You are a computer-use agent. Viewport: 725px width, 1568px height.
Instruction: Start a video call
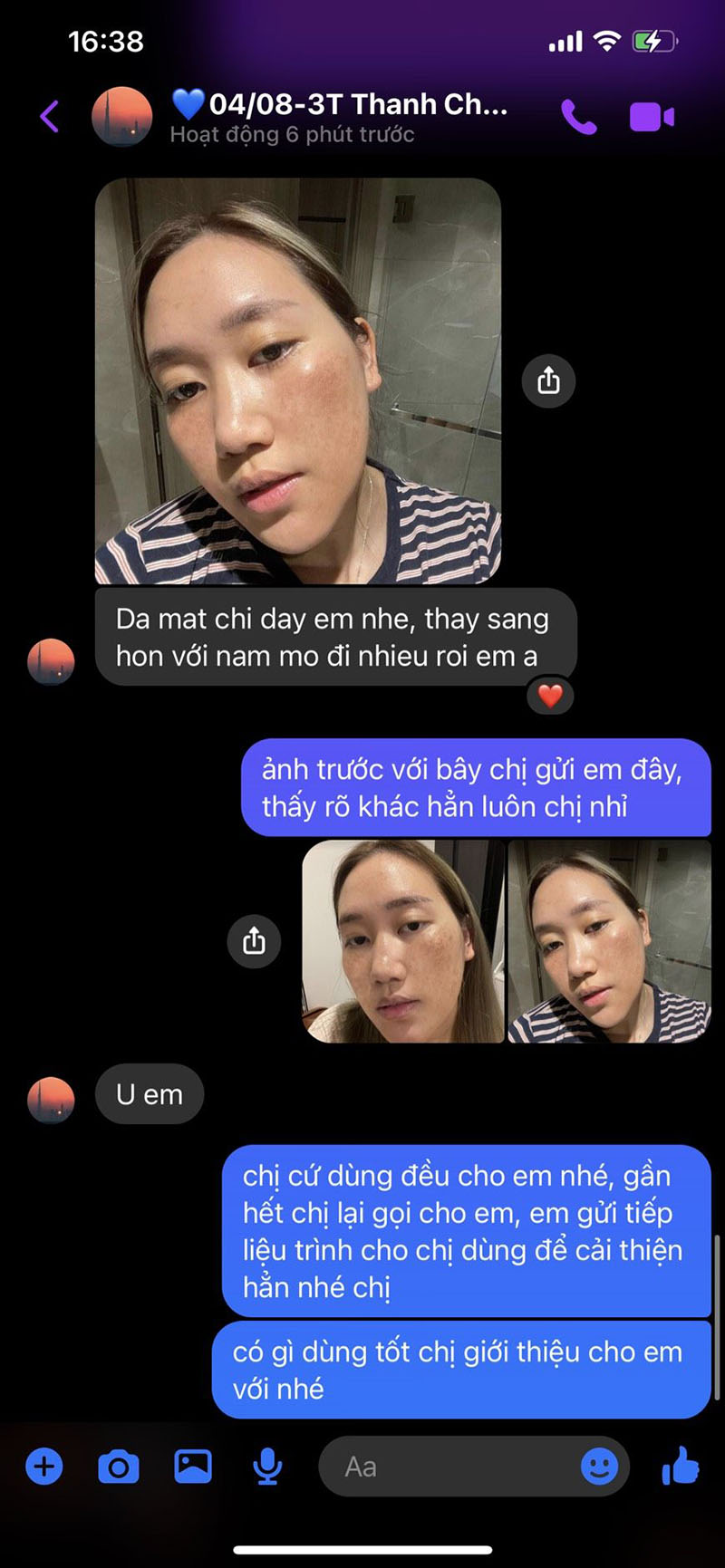click(x=652, y=117)
